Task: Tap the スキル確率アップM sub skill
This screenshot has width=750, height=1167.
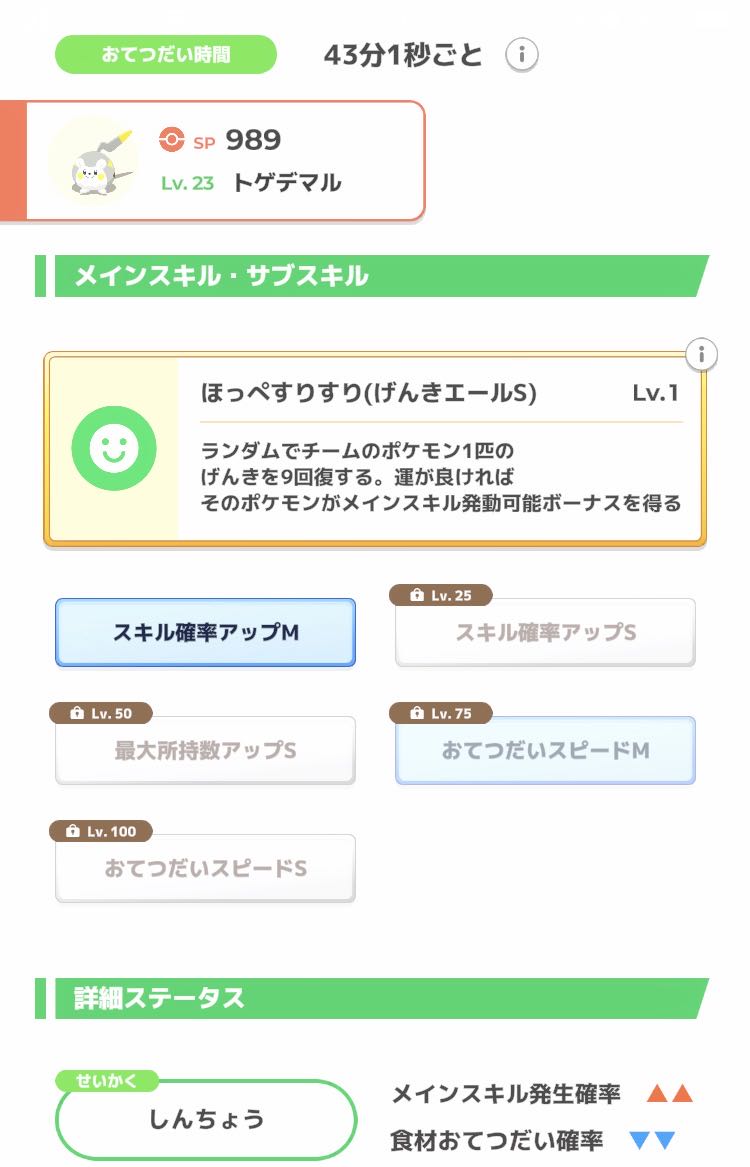Action: [205, 632]
